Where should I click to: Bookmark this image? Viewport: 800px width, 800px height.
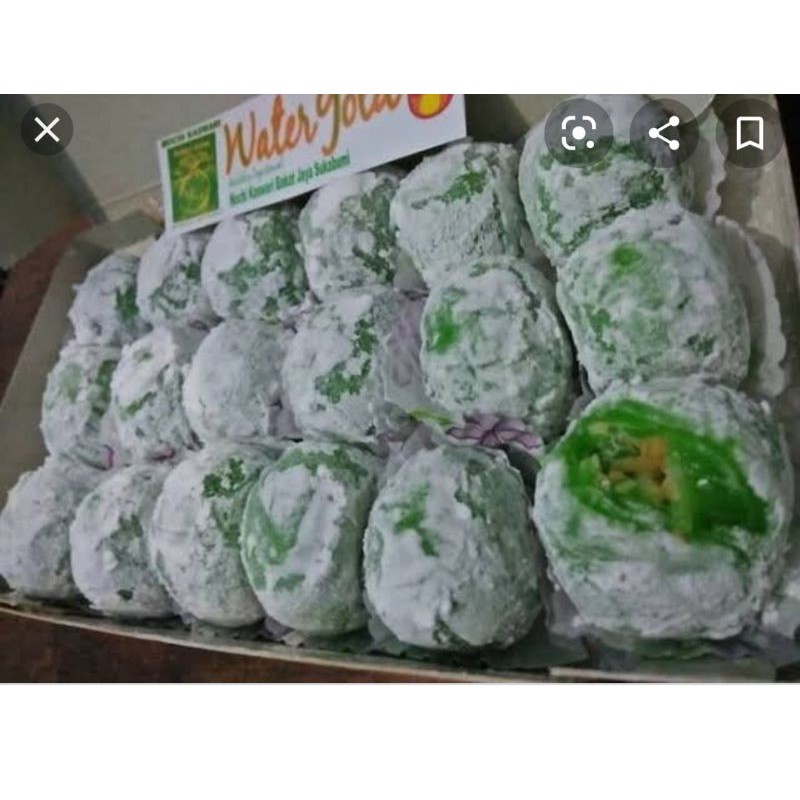pyautogui.click(x=749, y=133)
